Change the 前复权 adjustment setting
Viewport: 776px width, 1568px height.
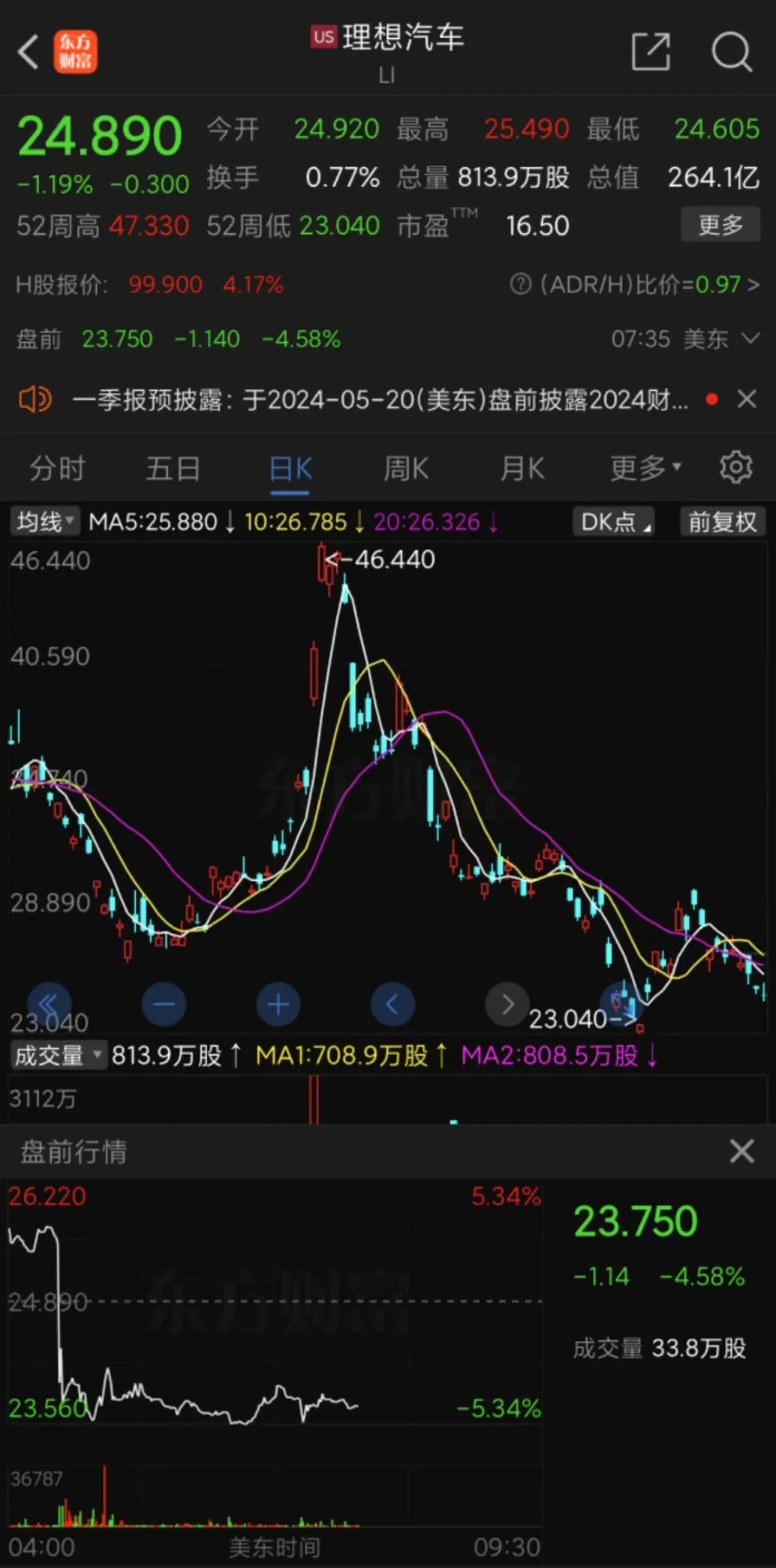tap(722, 521)
